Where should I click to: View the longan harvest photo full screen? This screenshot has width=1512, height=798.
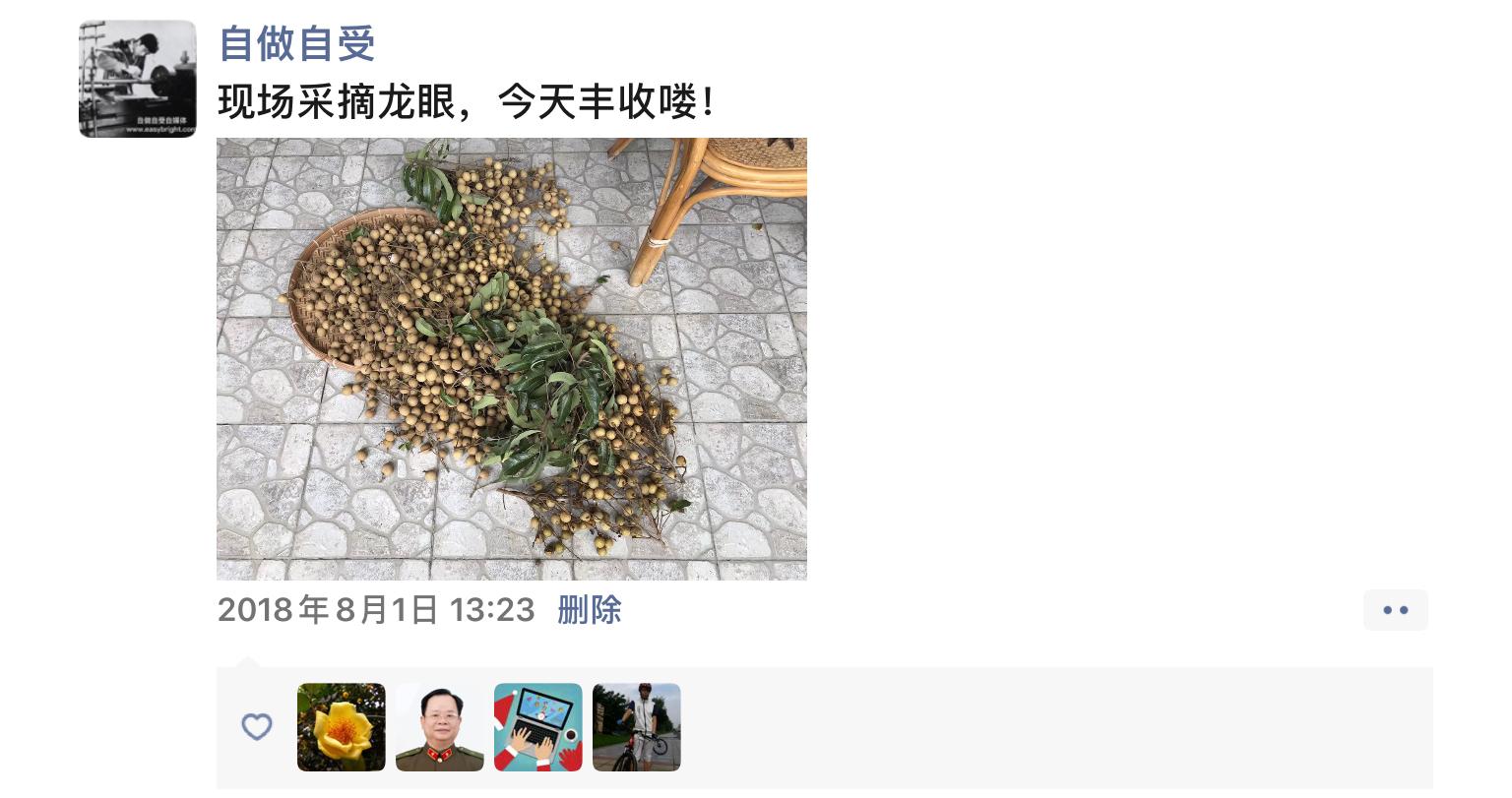[511, 358]
